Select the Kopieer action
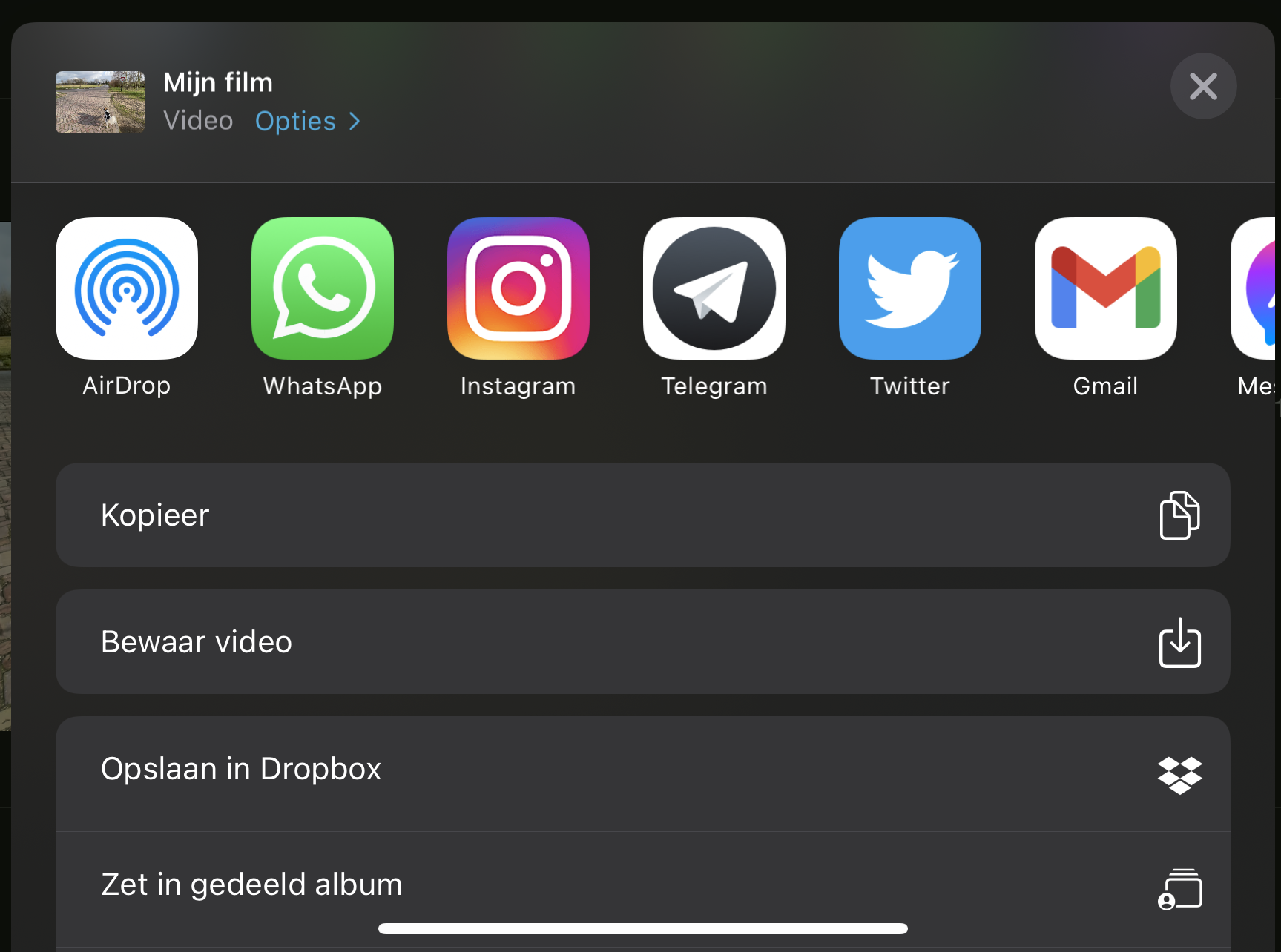The image size is (1281, 952). pos(642,515)
